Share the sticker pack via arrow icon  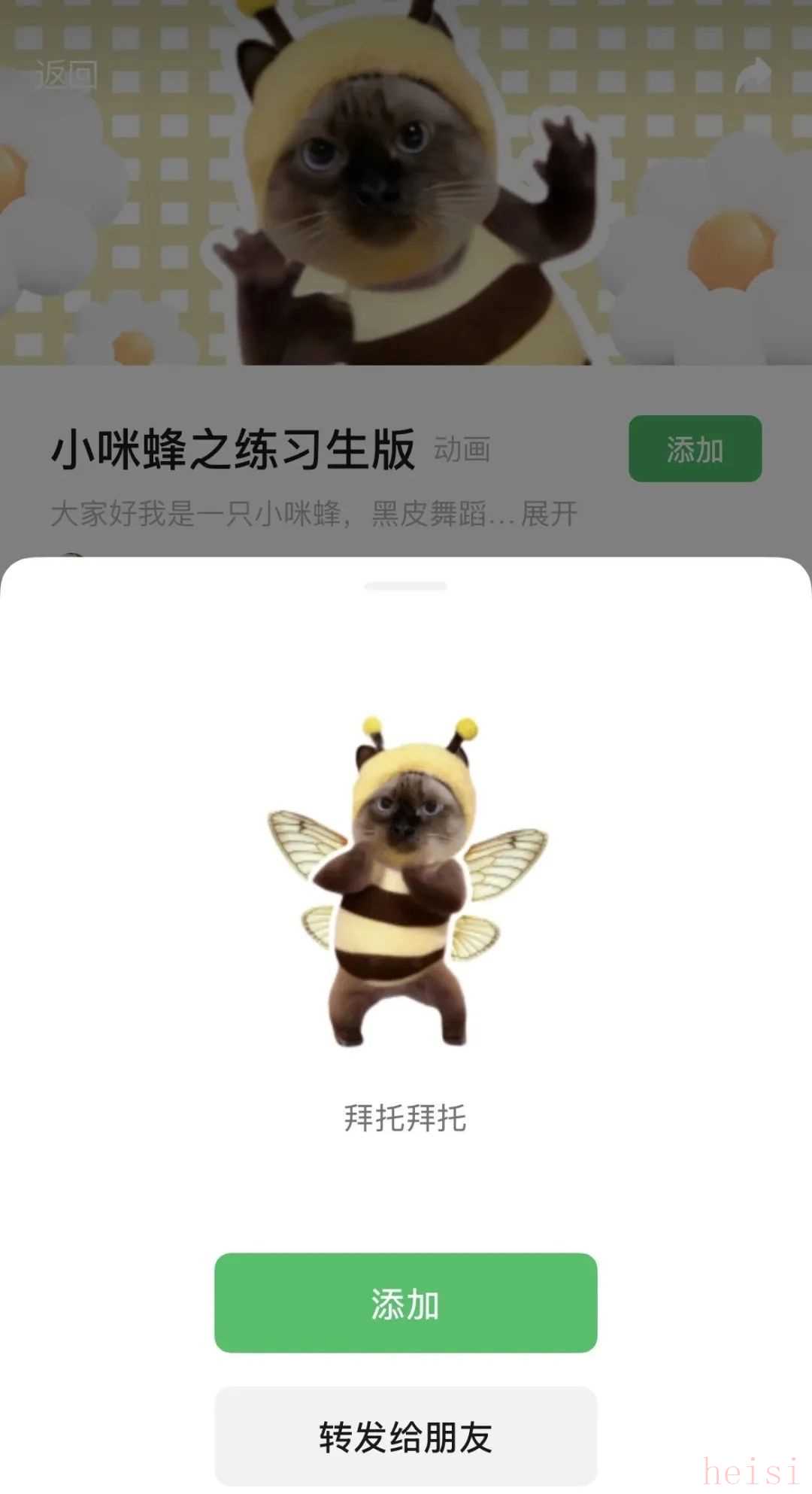coord(753,74)
